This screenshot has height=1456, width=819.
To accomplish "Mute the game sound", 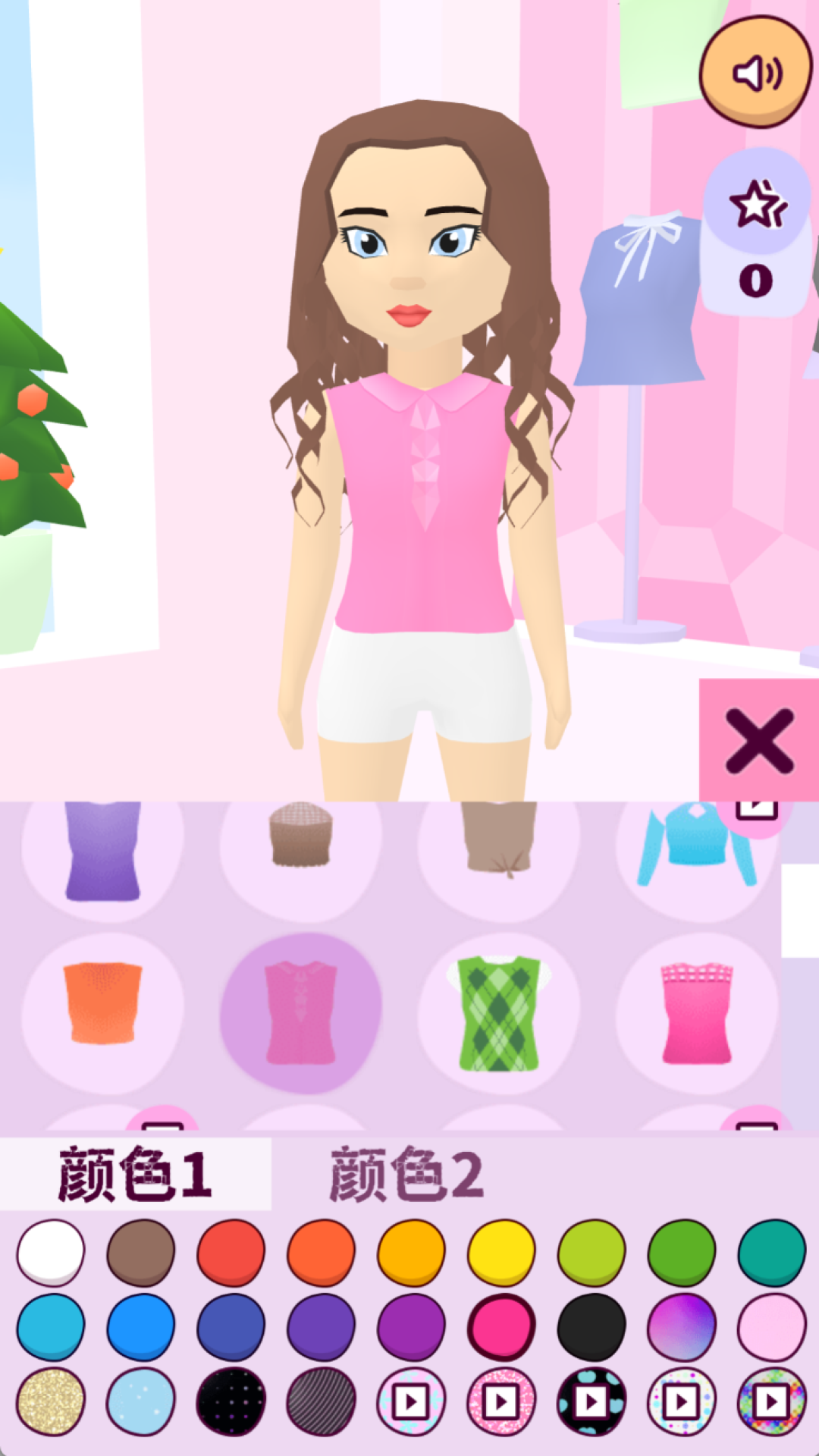I will (x=755, y=73).
